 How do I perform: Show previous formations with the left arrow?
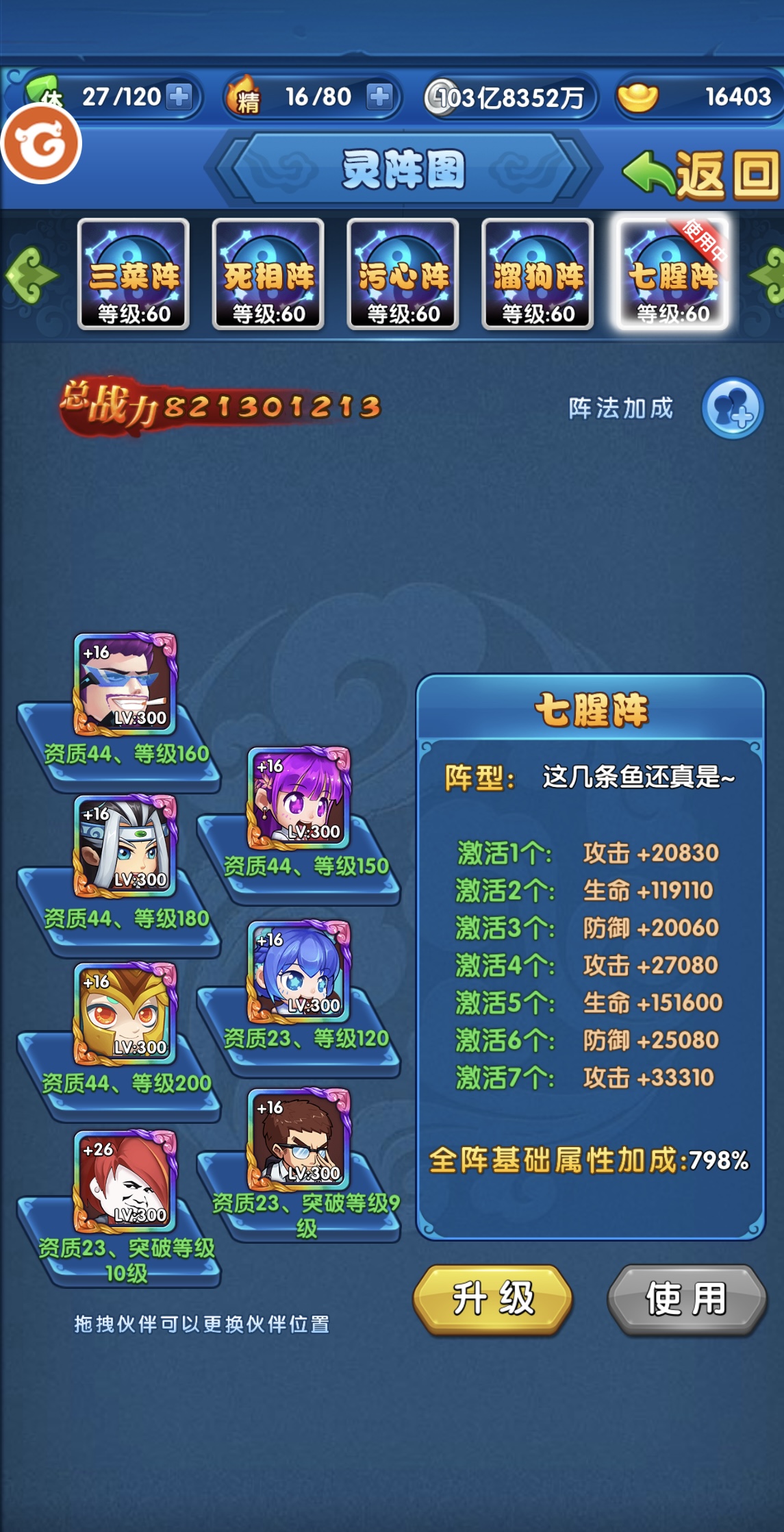coord(31,275)
